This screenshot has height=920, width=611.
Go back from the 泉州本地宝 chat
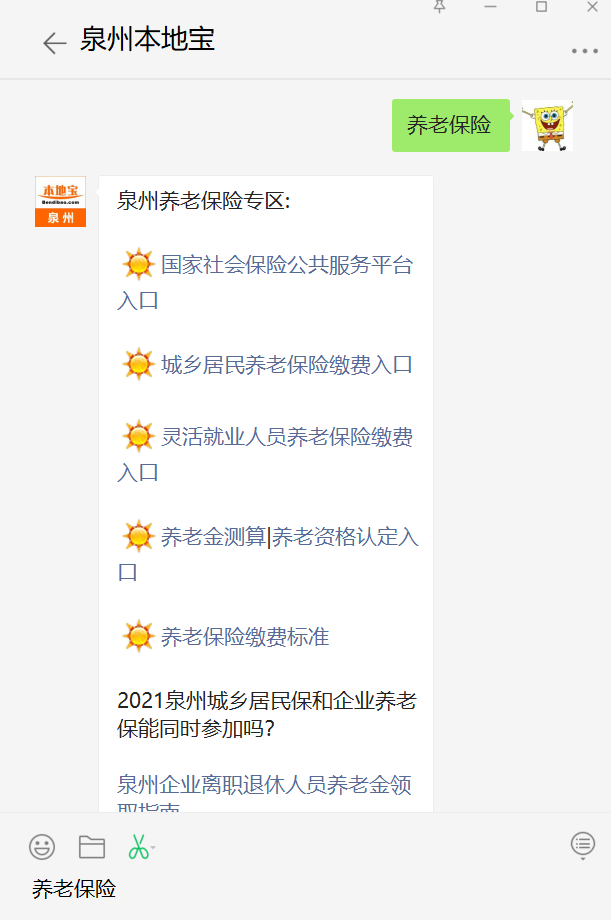pyautogui.click(x=54, y=43)
